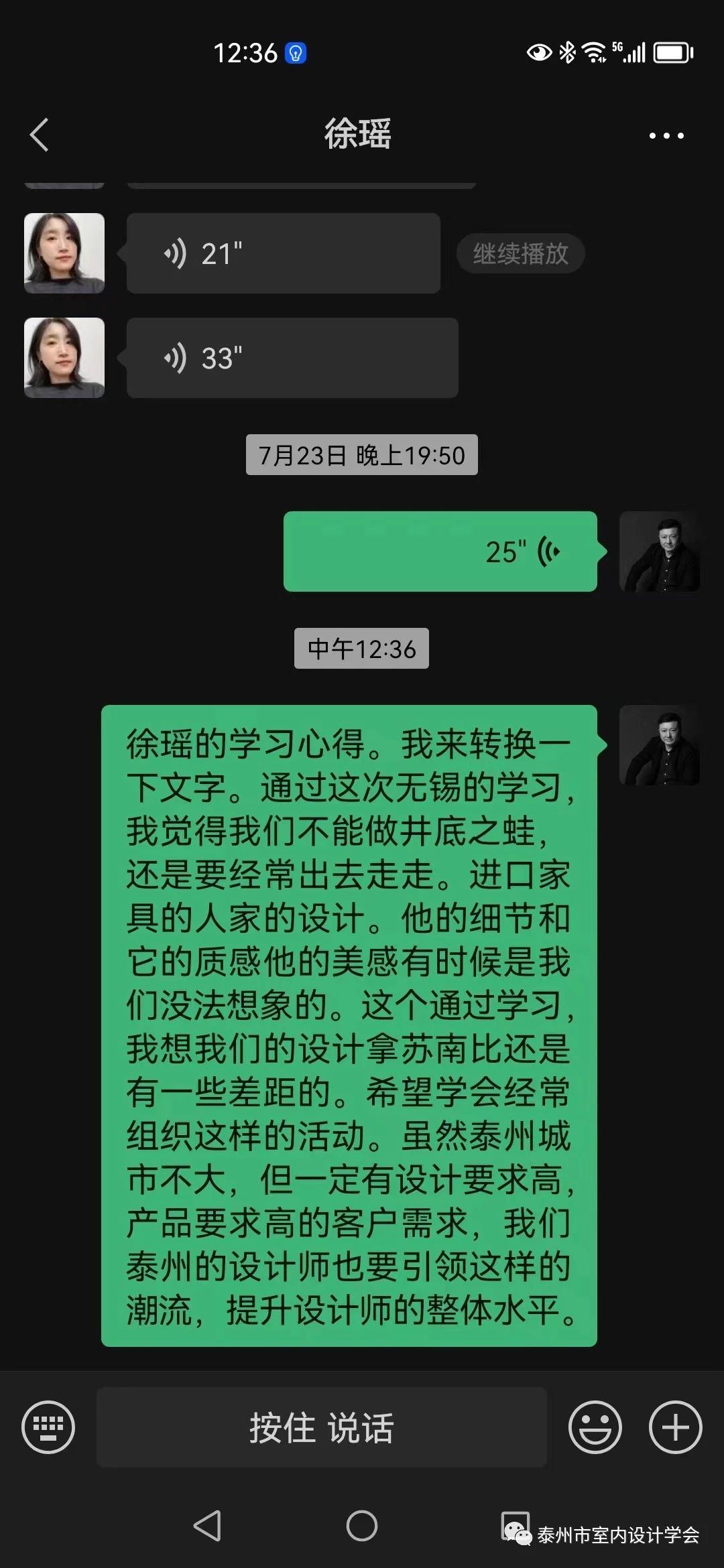The image size is (724, 1568).
Task: Play the 21-second voice message
Action: coord(283,253)
